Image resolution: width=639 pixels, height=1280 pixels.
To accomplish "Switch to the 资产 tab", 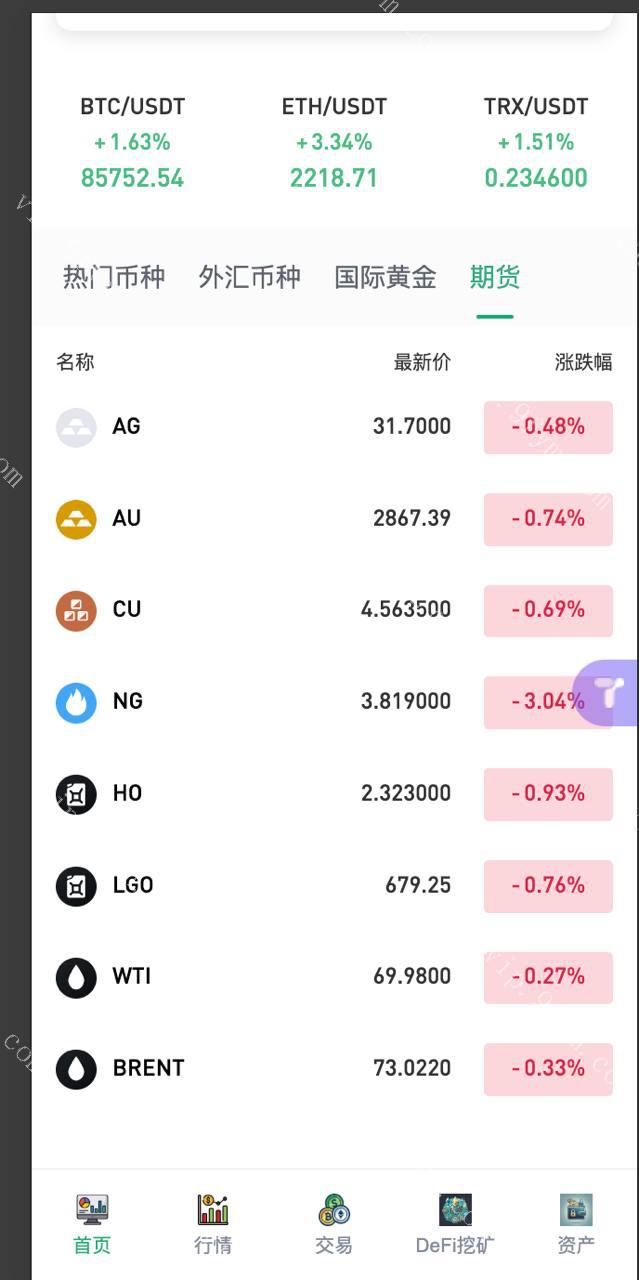I will (576, 1224).
